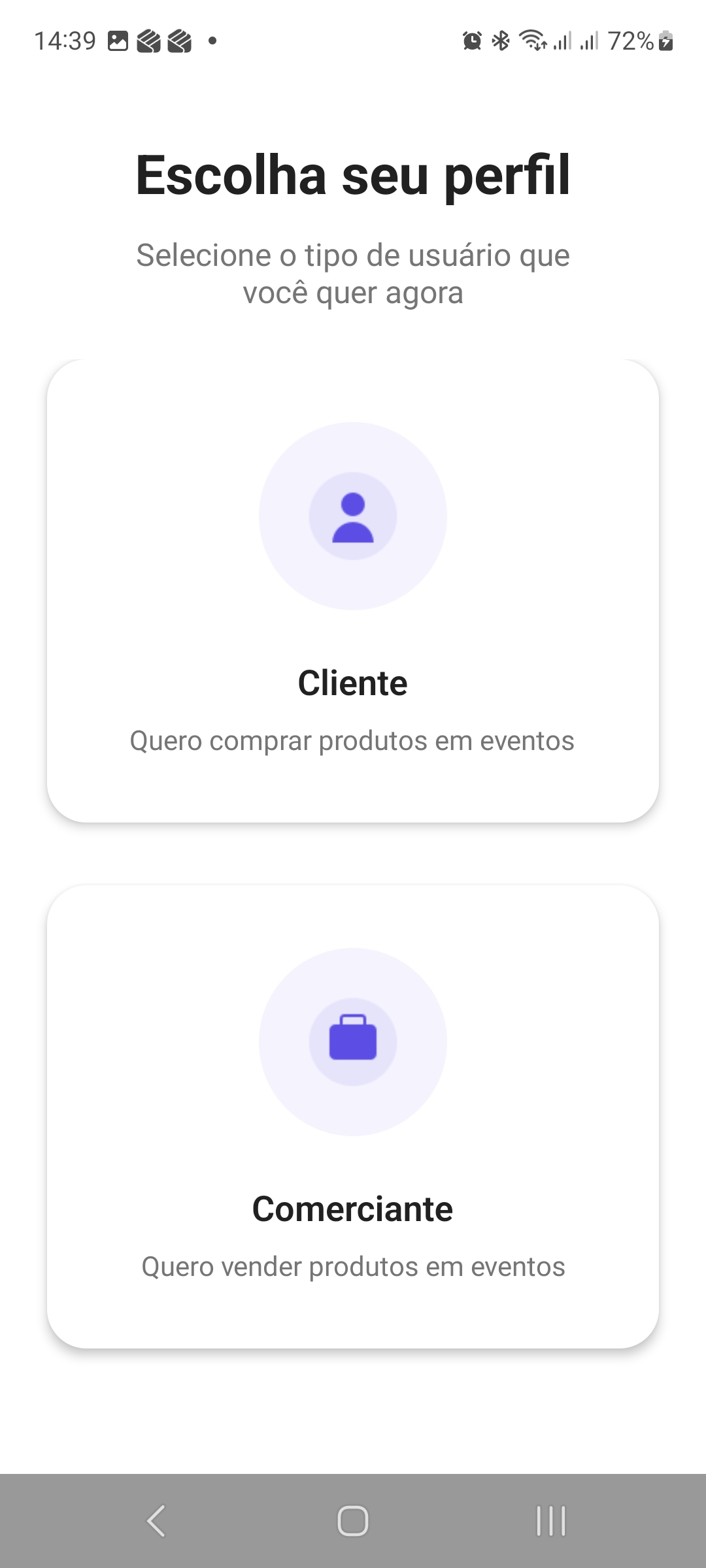Select the person icon on the Cliente card
Screen dimensions: 706x1568
coord(352,516)
